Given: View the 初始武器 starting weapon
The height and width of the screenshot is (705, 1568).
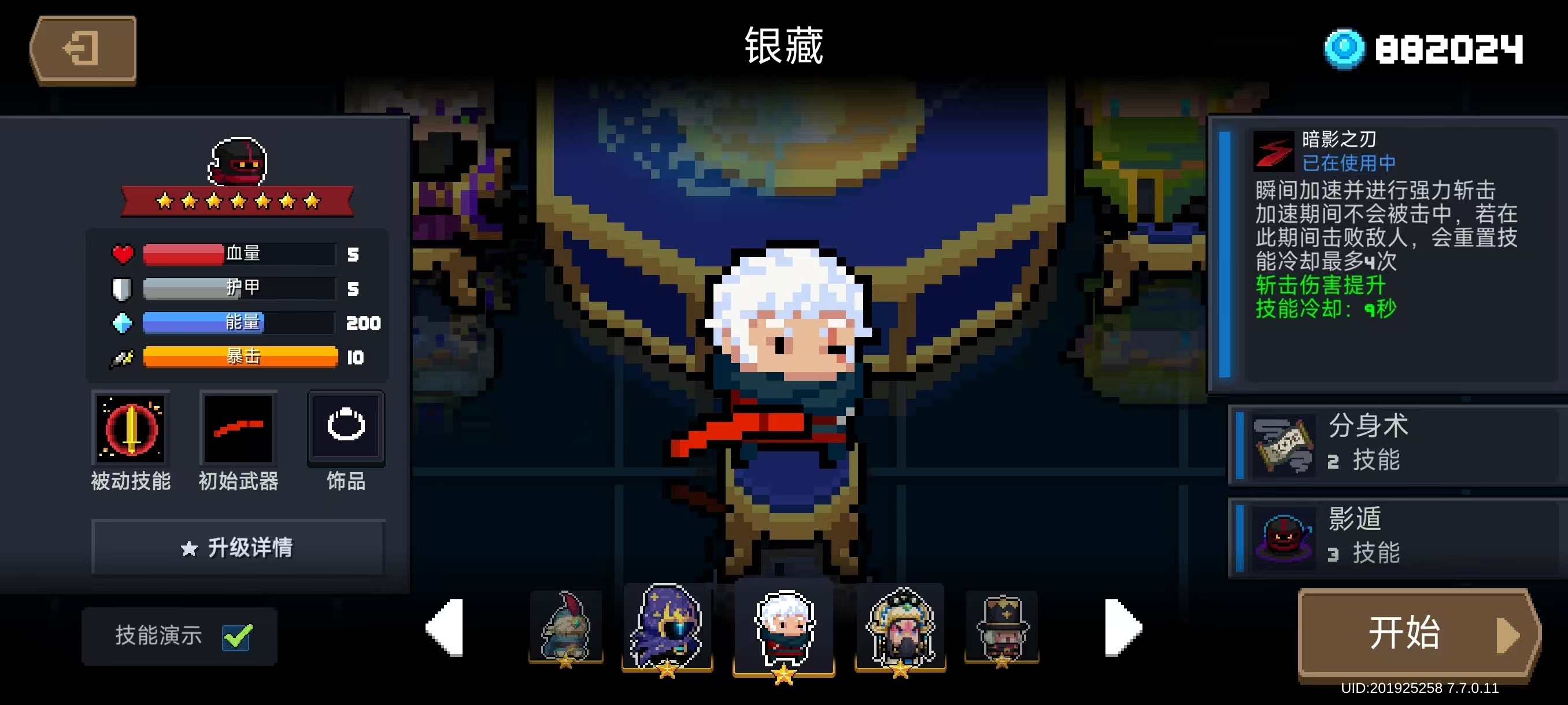Looking at the screenshot, I should (238, 429).
